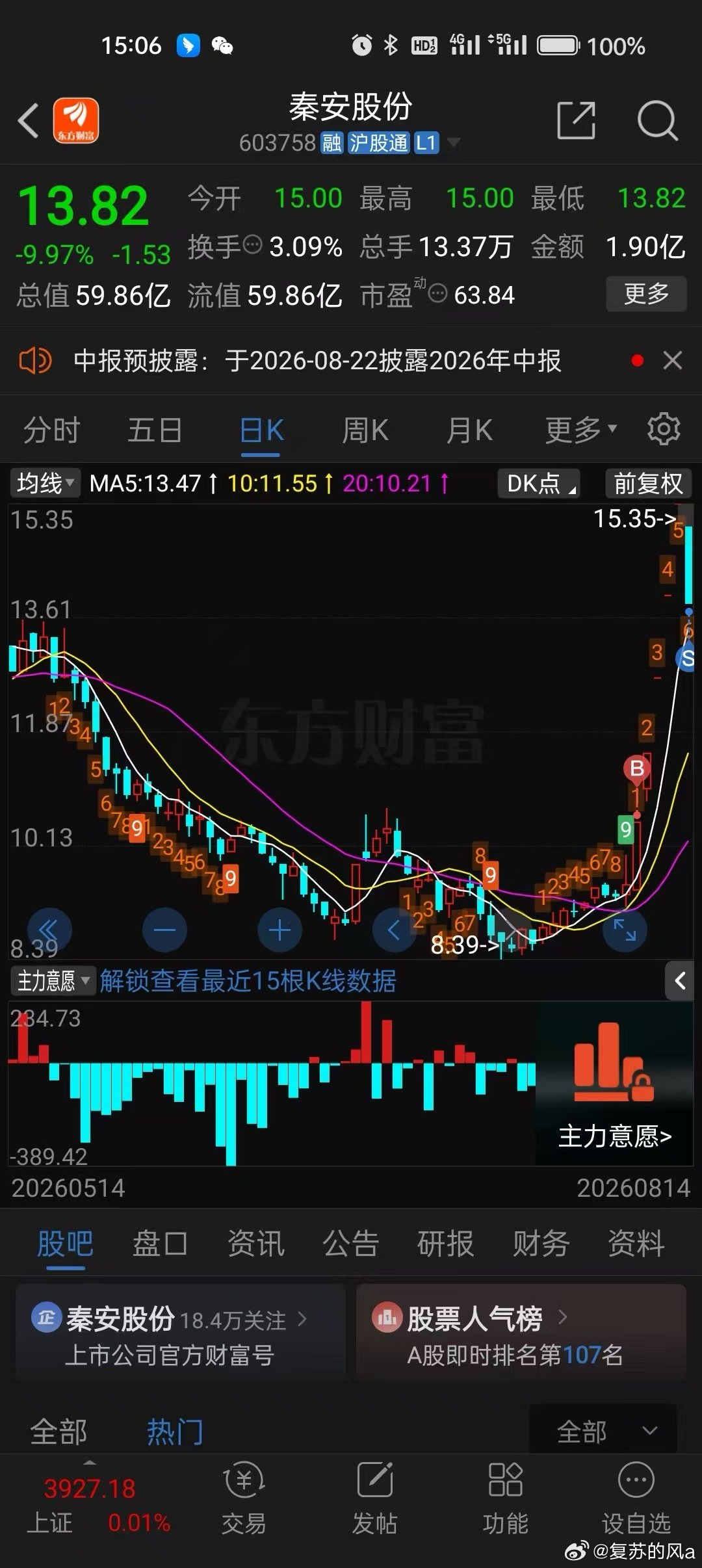Screen dimensions: 702x1568
Task: Tap the 前复权 adjustment button
Action: coord(648,483)
